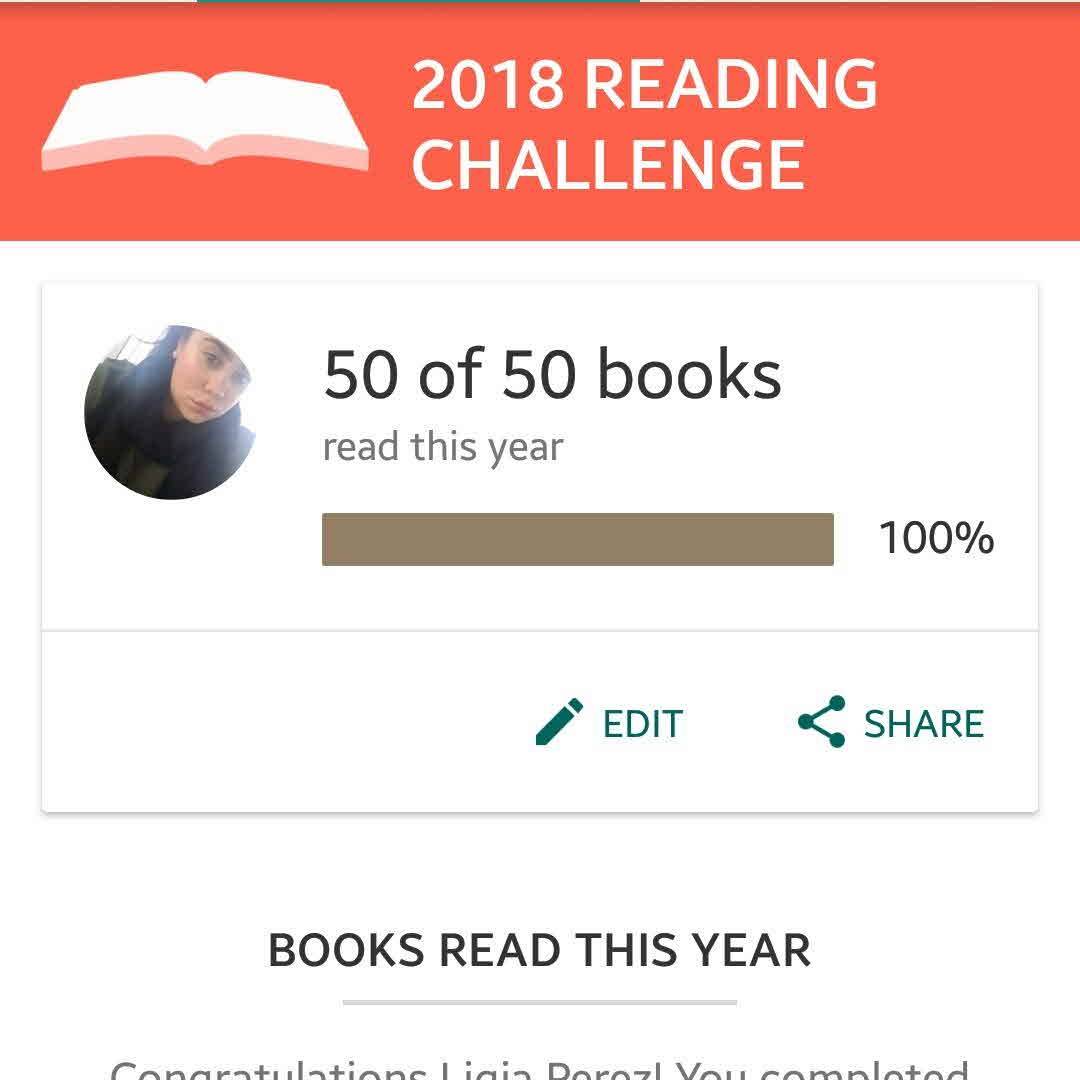Edit the reading challenge goal
This screenshot has width=1080, height=1080.
click(x=609, y=723)
